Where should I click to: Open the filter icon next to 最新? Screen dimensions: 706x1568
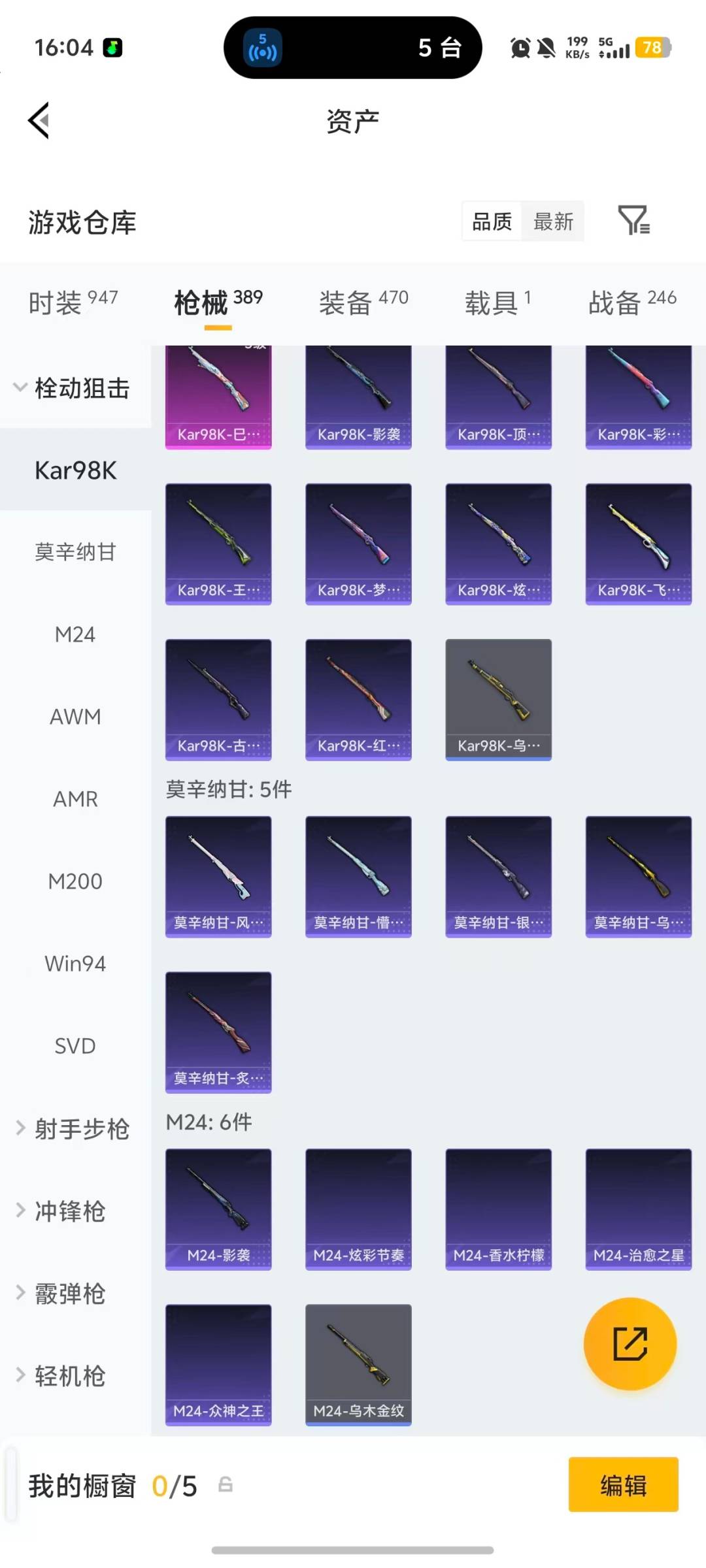(x=633, y=220)
